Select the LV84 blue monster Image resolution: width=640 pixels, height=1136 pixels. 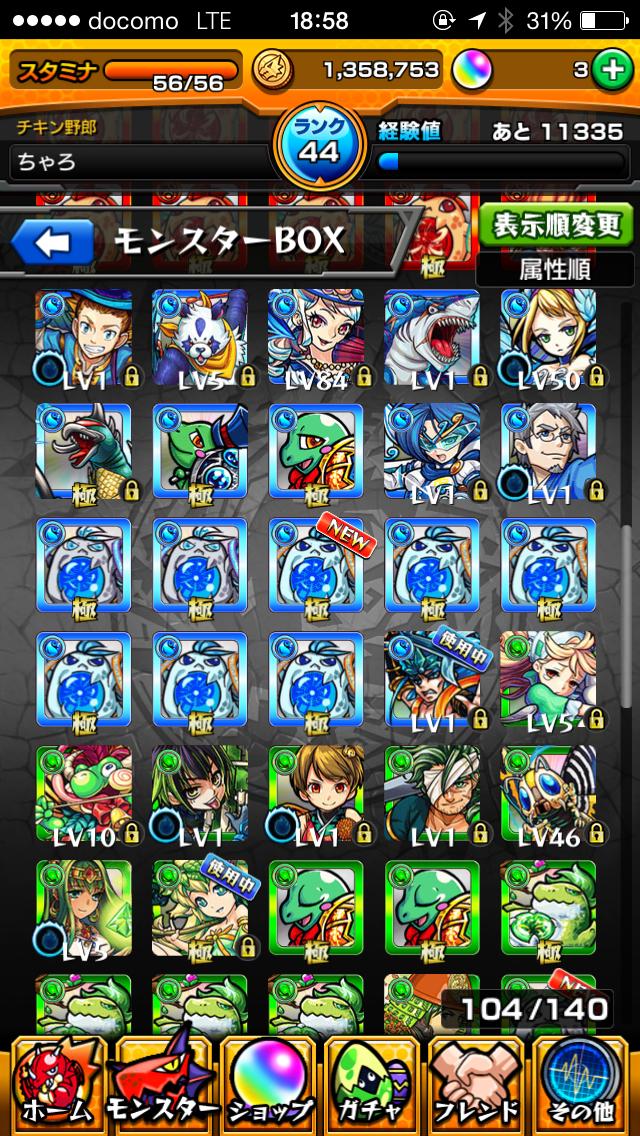tap(316, 338)
